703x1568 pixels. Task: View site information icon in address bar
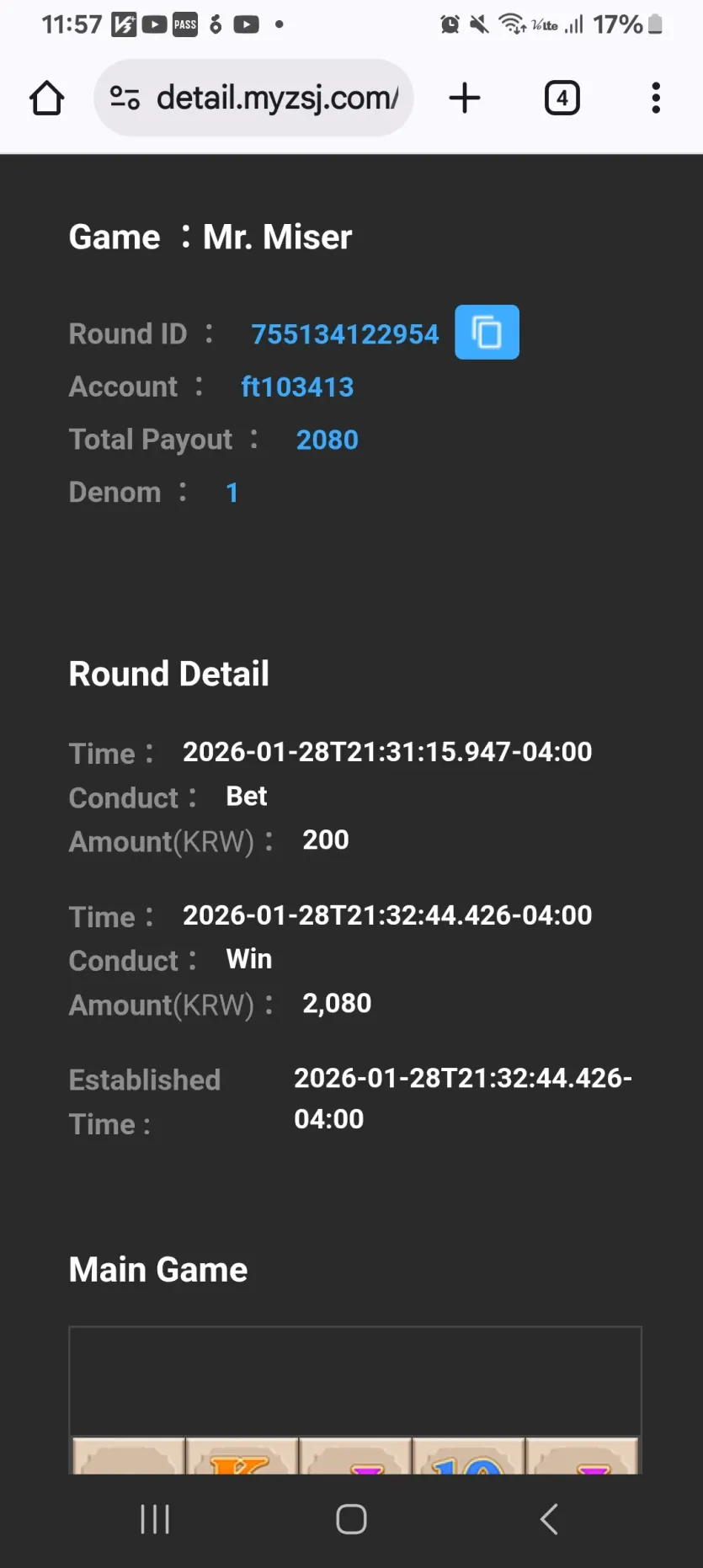click(125, 99)
